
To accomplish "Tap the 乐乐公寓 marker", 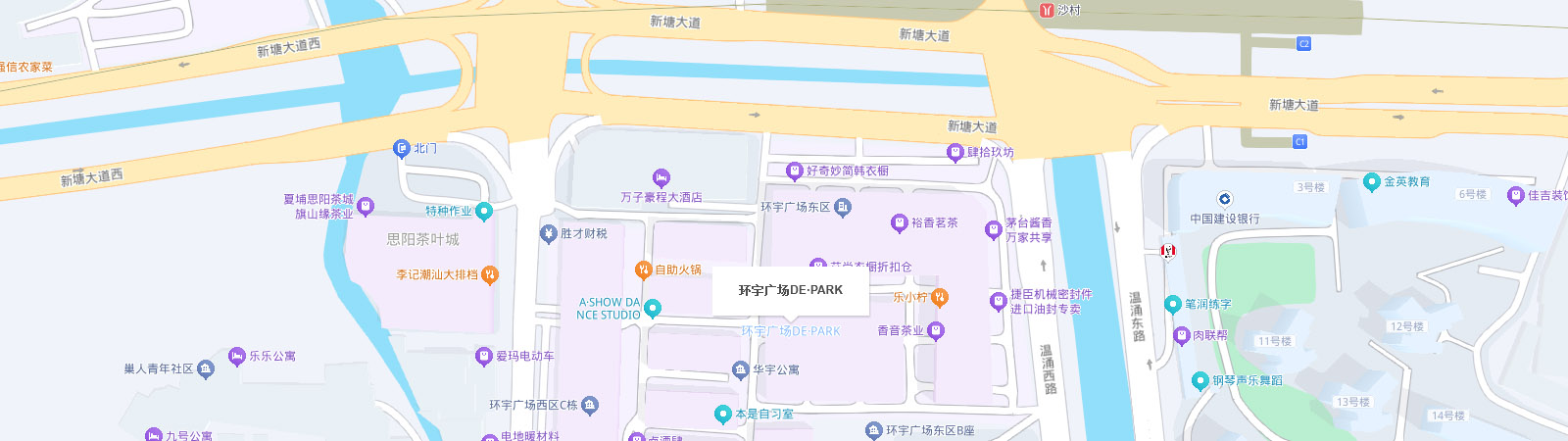I will [237, 357].
